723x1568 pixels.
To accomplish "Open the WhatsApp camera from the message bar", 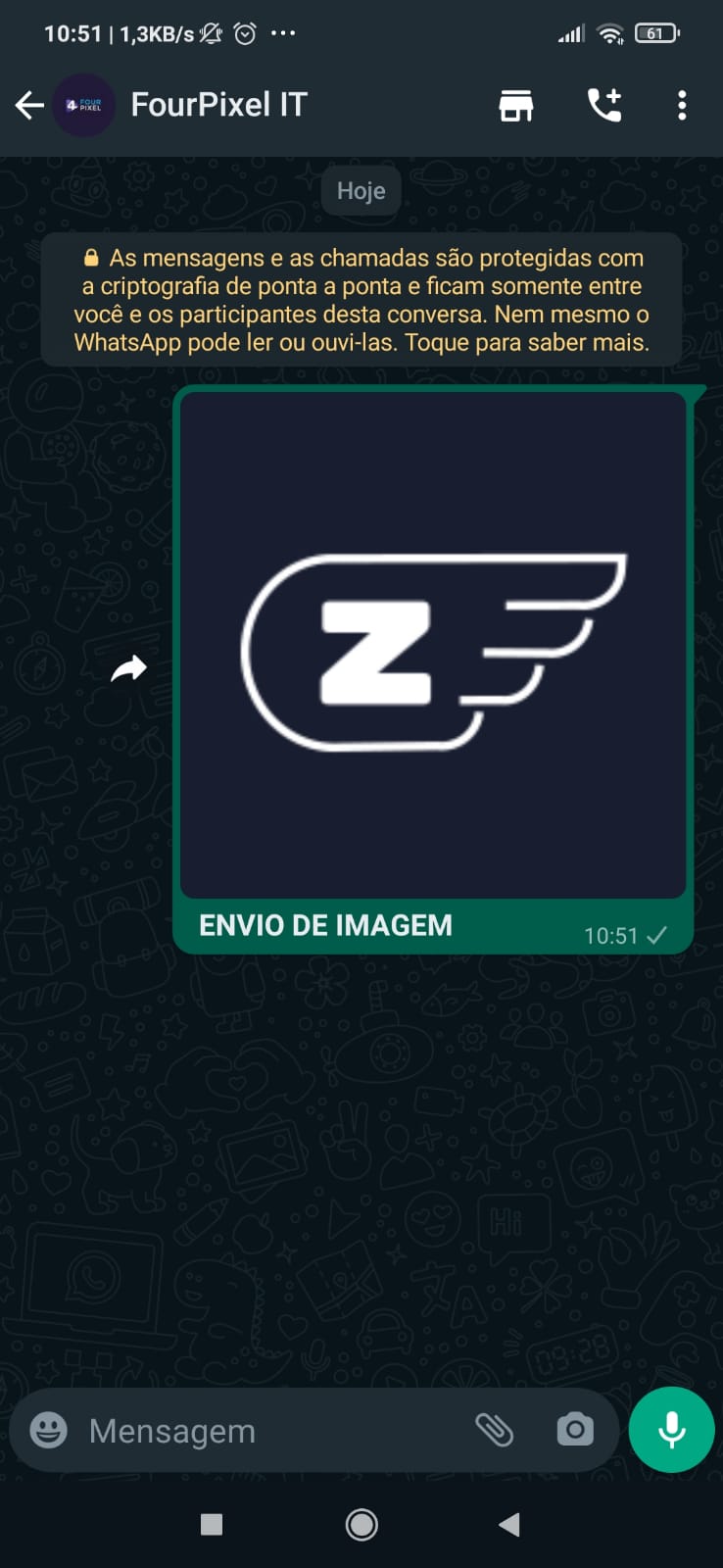I will pos(575,1431).
